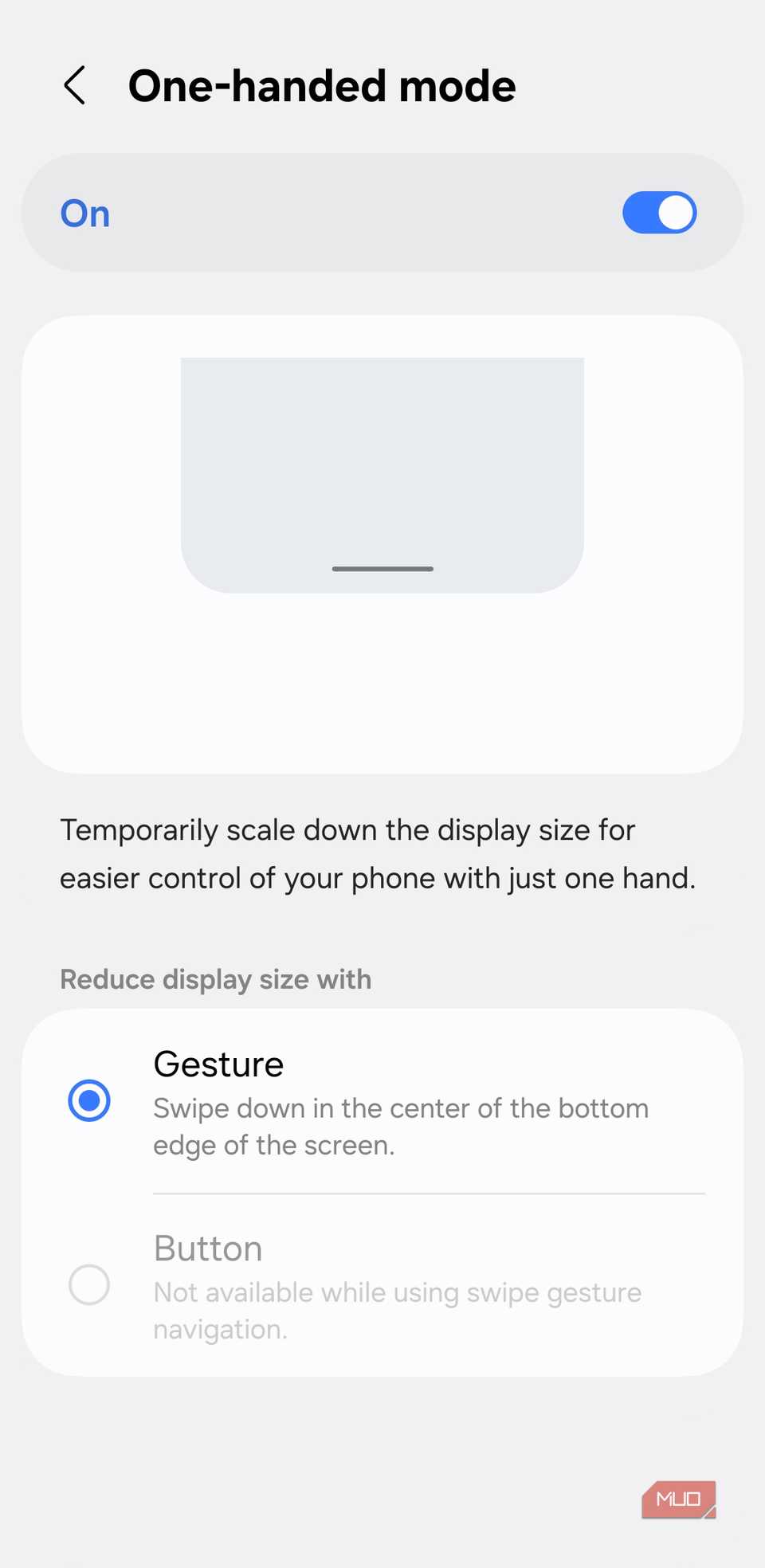Select the Gesture radio button

click(89, 1100)
